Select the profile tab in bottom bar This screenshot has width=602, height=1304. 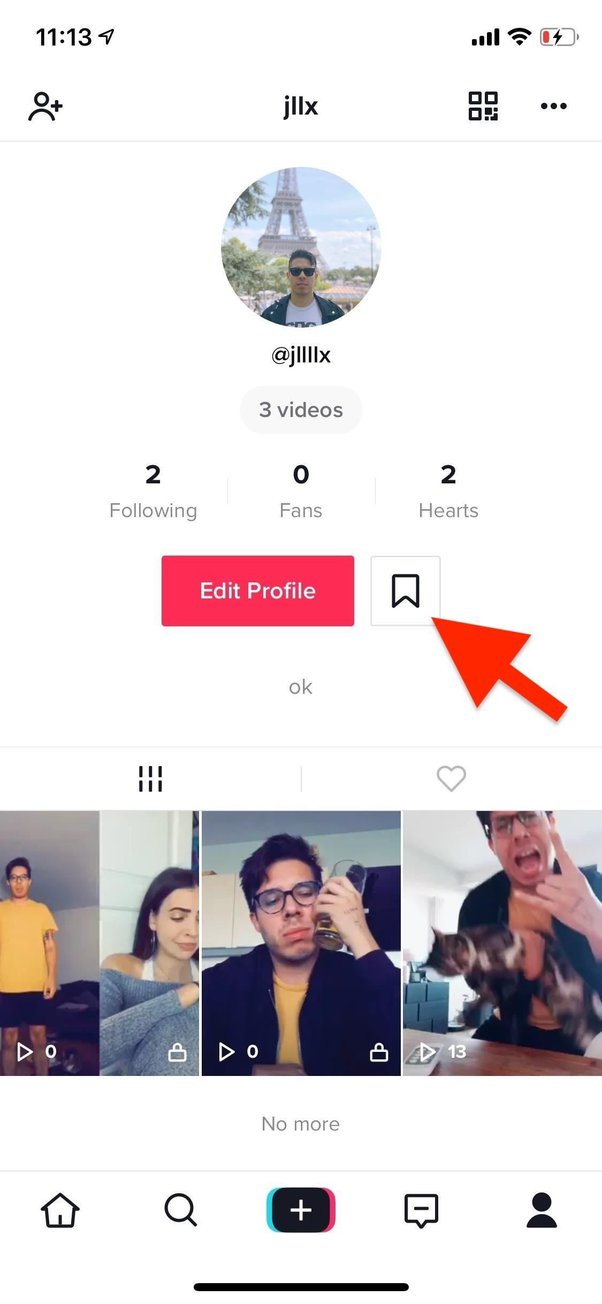click(541, 1211)
